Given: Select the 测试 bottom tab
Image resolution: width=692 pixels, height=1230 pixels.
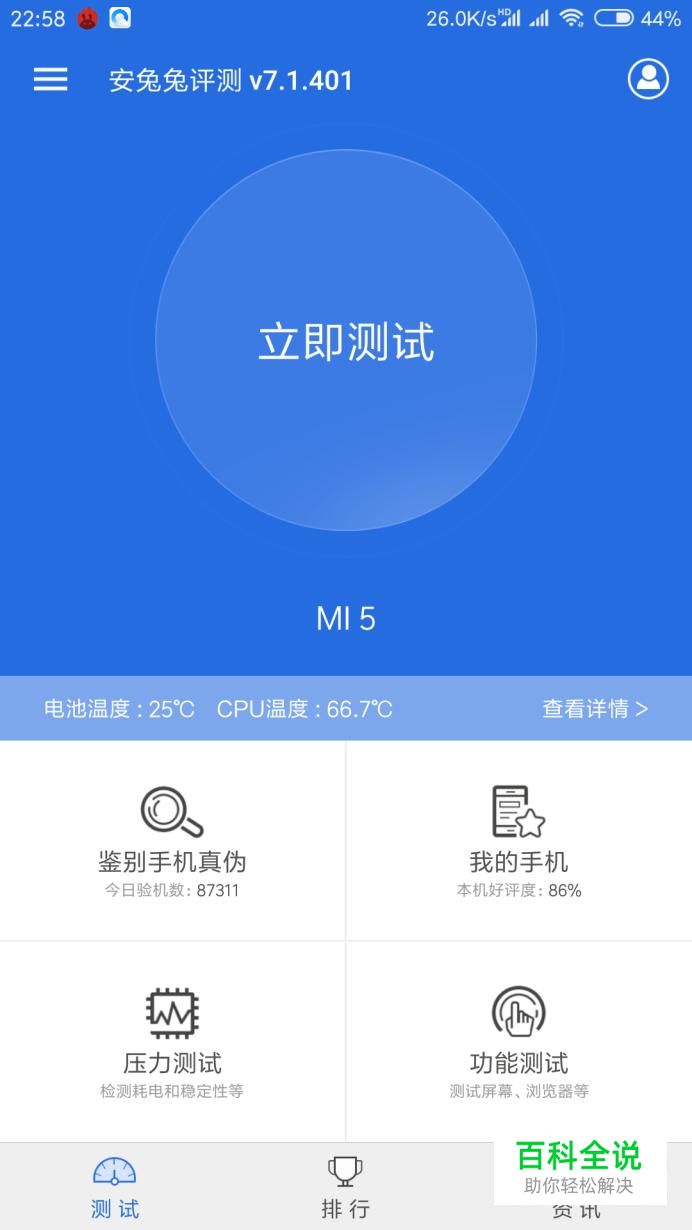Looking at the screenshot, I should [x=115, y=1187].
